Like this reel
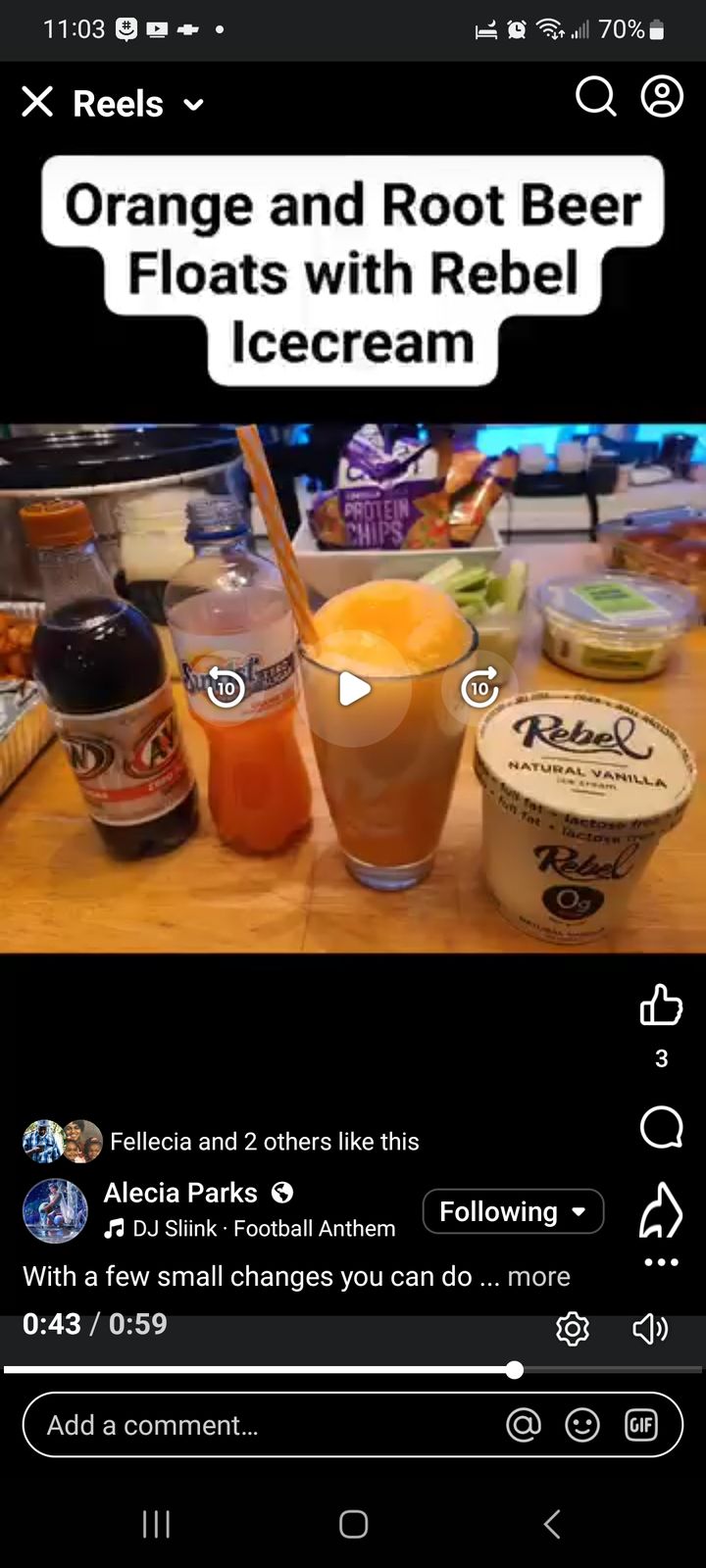The height and width of the screenshot is (1568, 706). pos(661,1004)
